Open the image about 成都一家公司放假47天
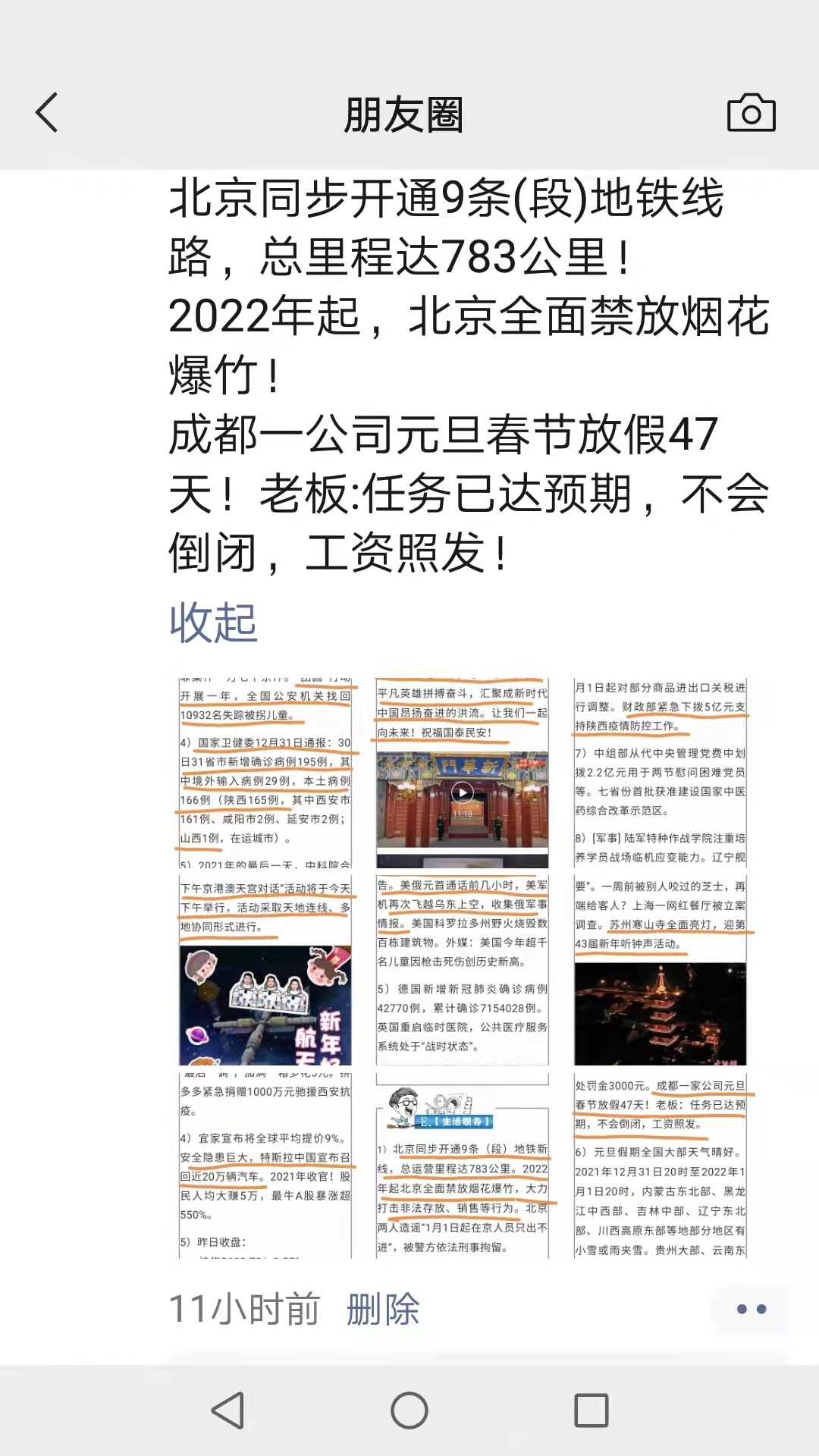The width and height of the screenshot is (819, 1456). click(x=660, y=1166)
